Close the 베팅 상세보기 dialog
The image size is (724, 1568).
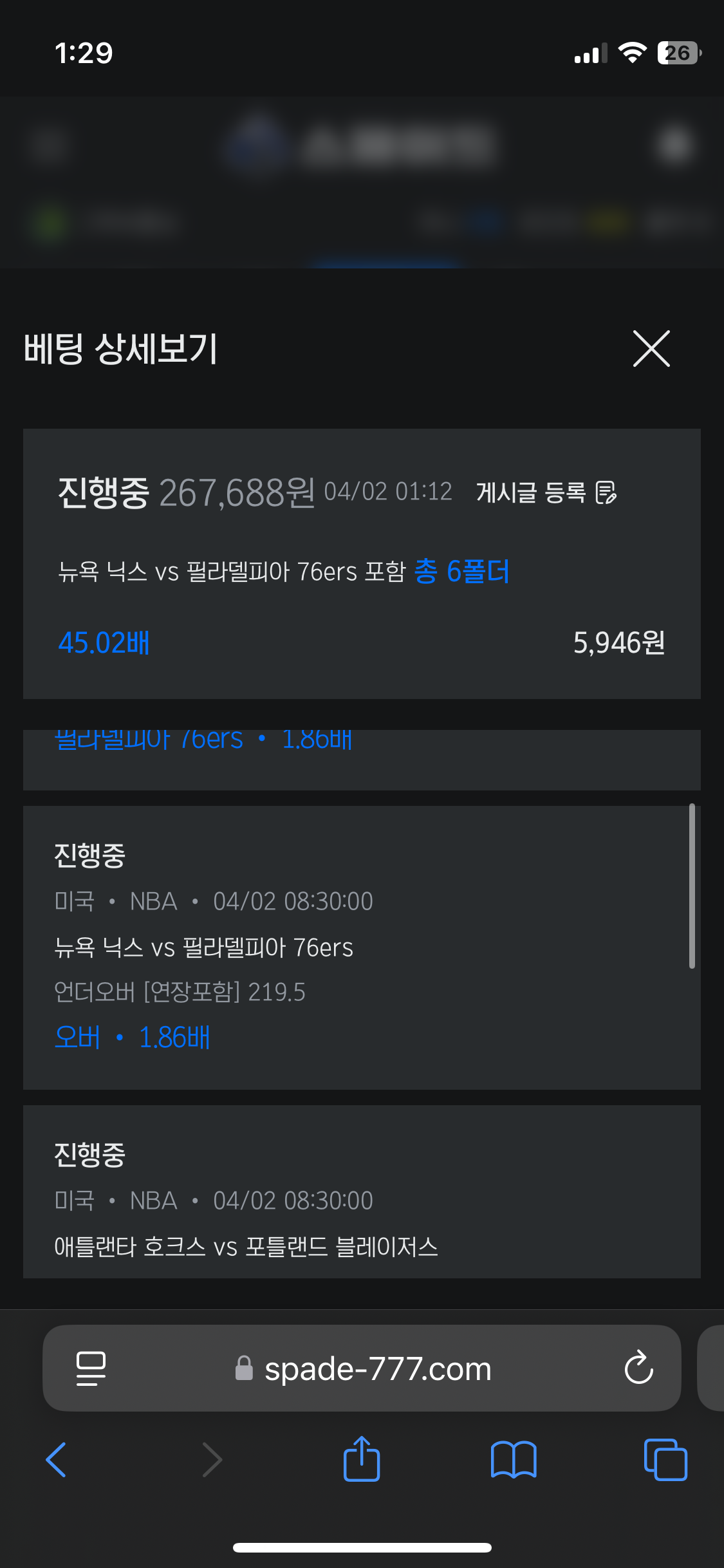coord(651,348)
